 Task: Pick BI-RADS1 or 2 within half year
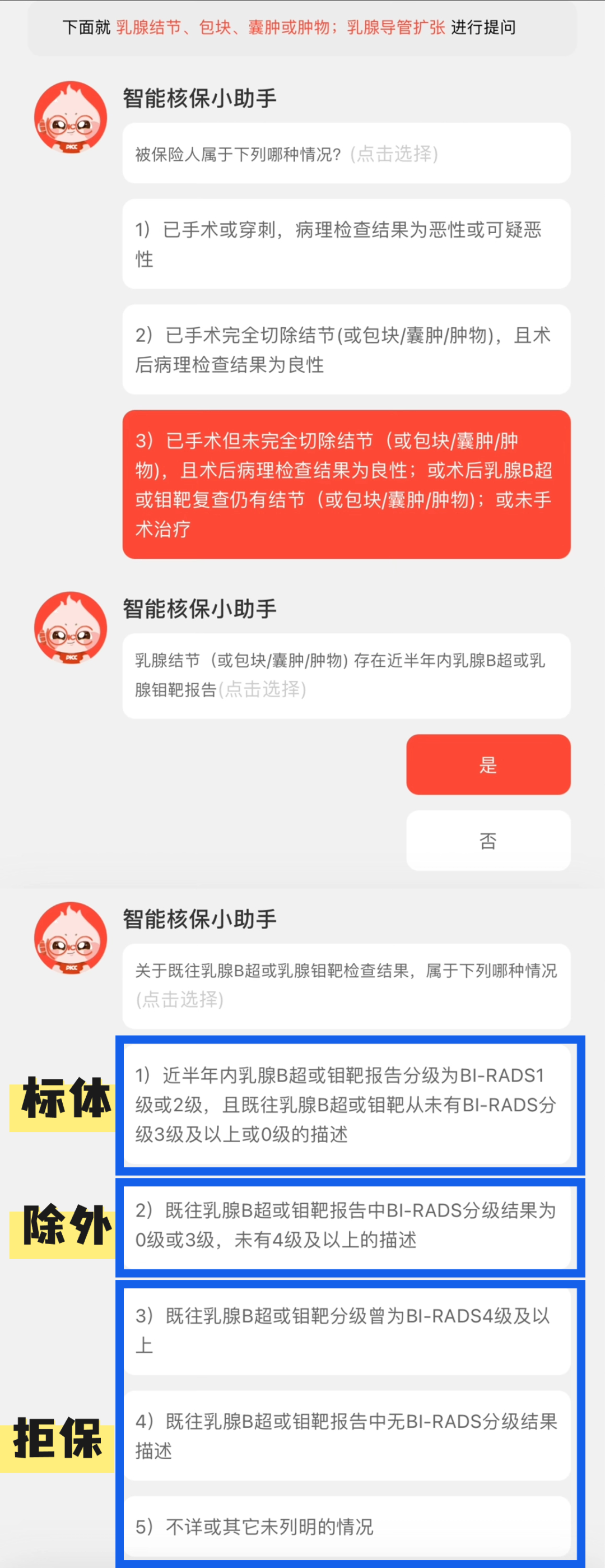(x=346, y=1105)
